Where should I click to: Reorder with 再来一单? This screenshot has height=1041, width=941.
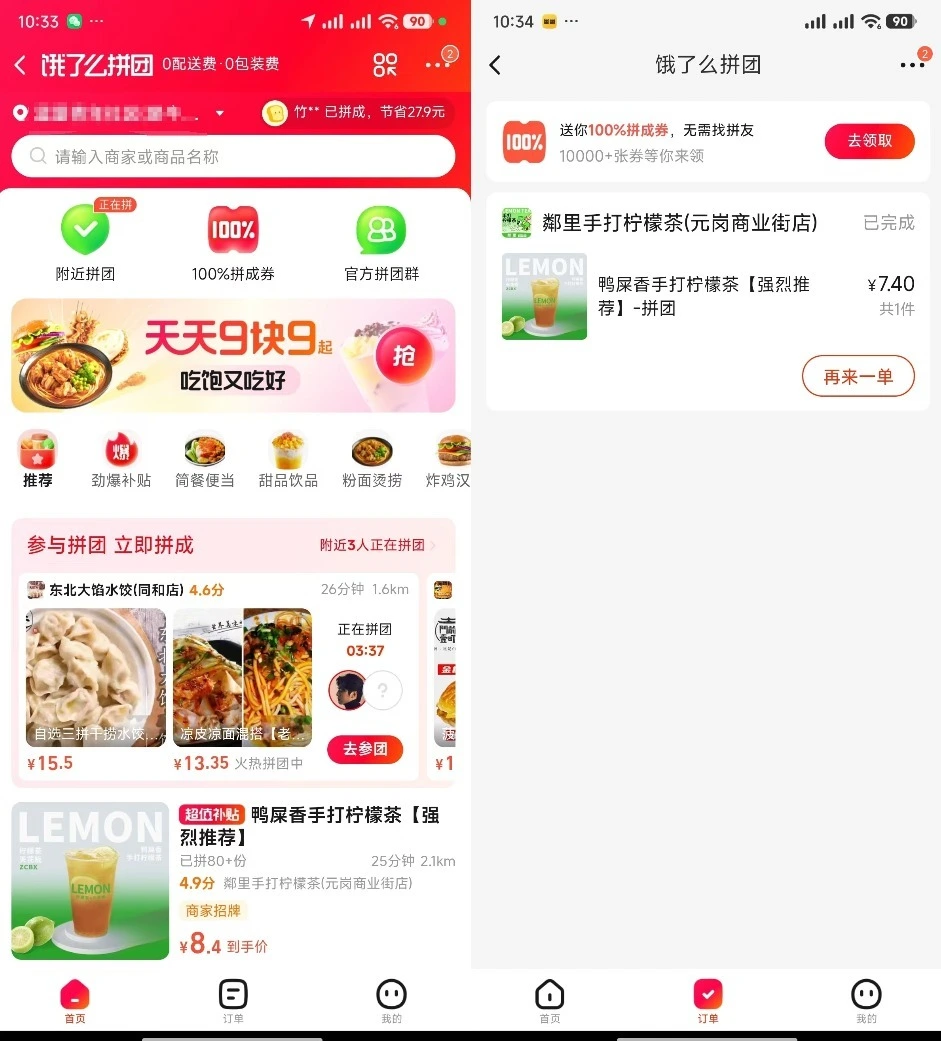[857, 377]
